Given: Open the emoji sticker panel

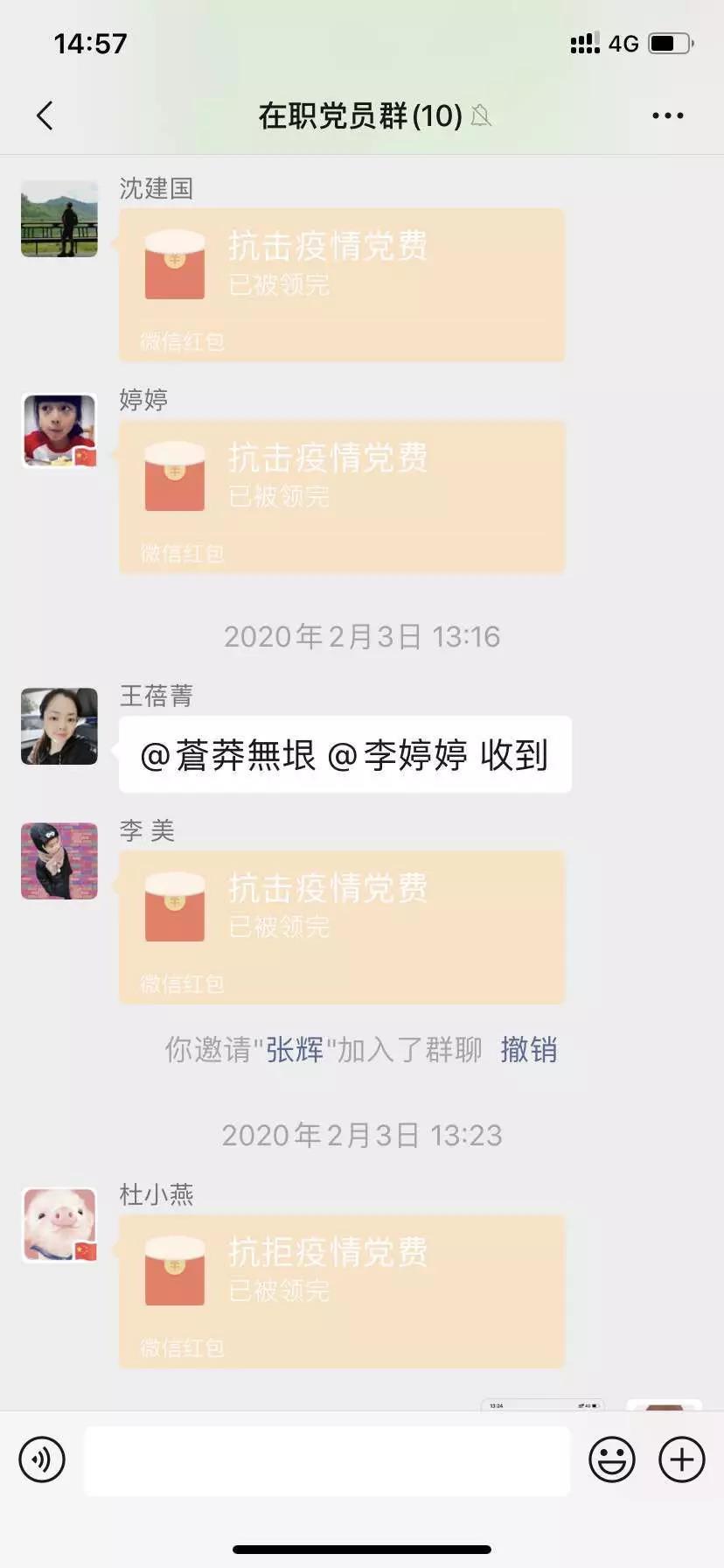Looking at the screenshot, I should click(x=611, y=1459).
